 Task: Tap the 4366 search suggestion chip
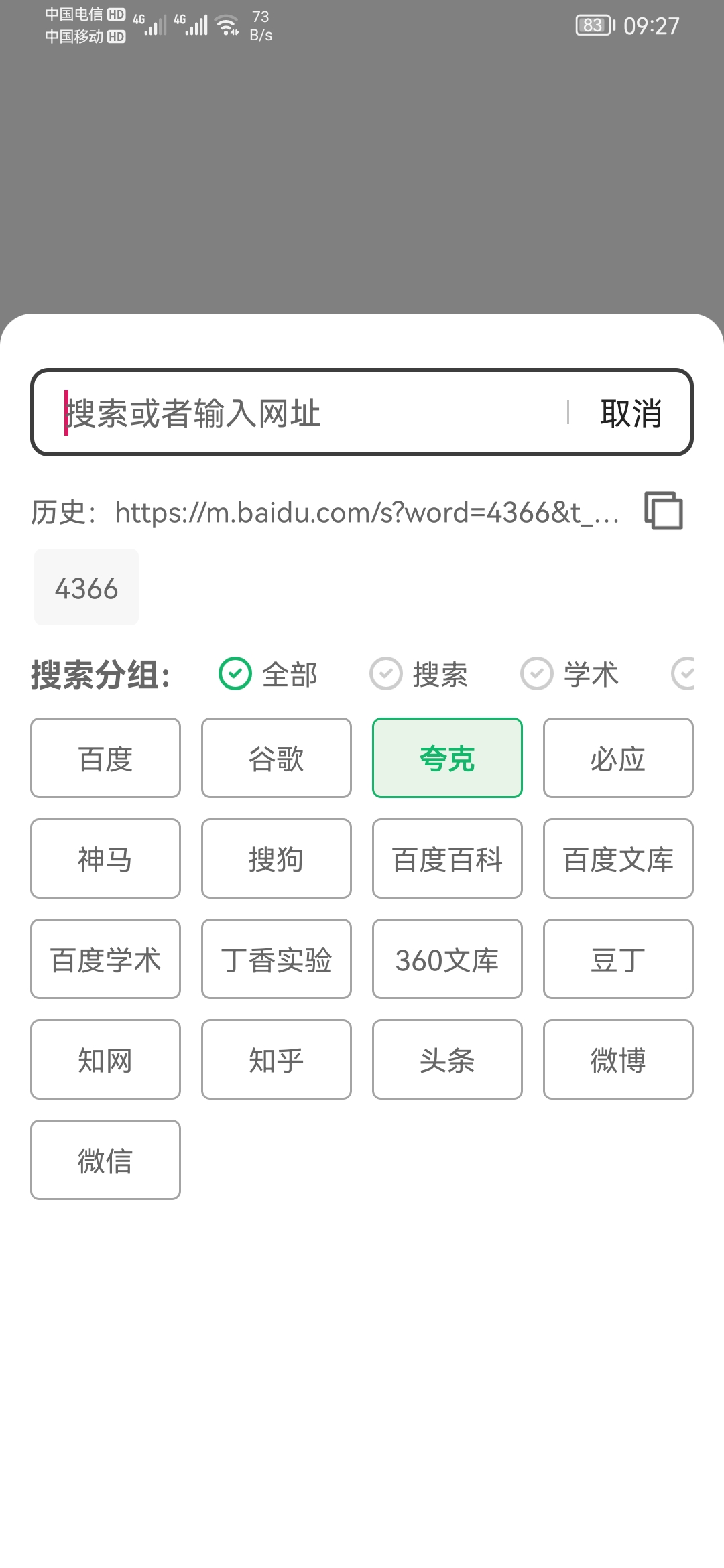click(86, 588)
